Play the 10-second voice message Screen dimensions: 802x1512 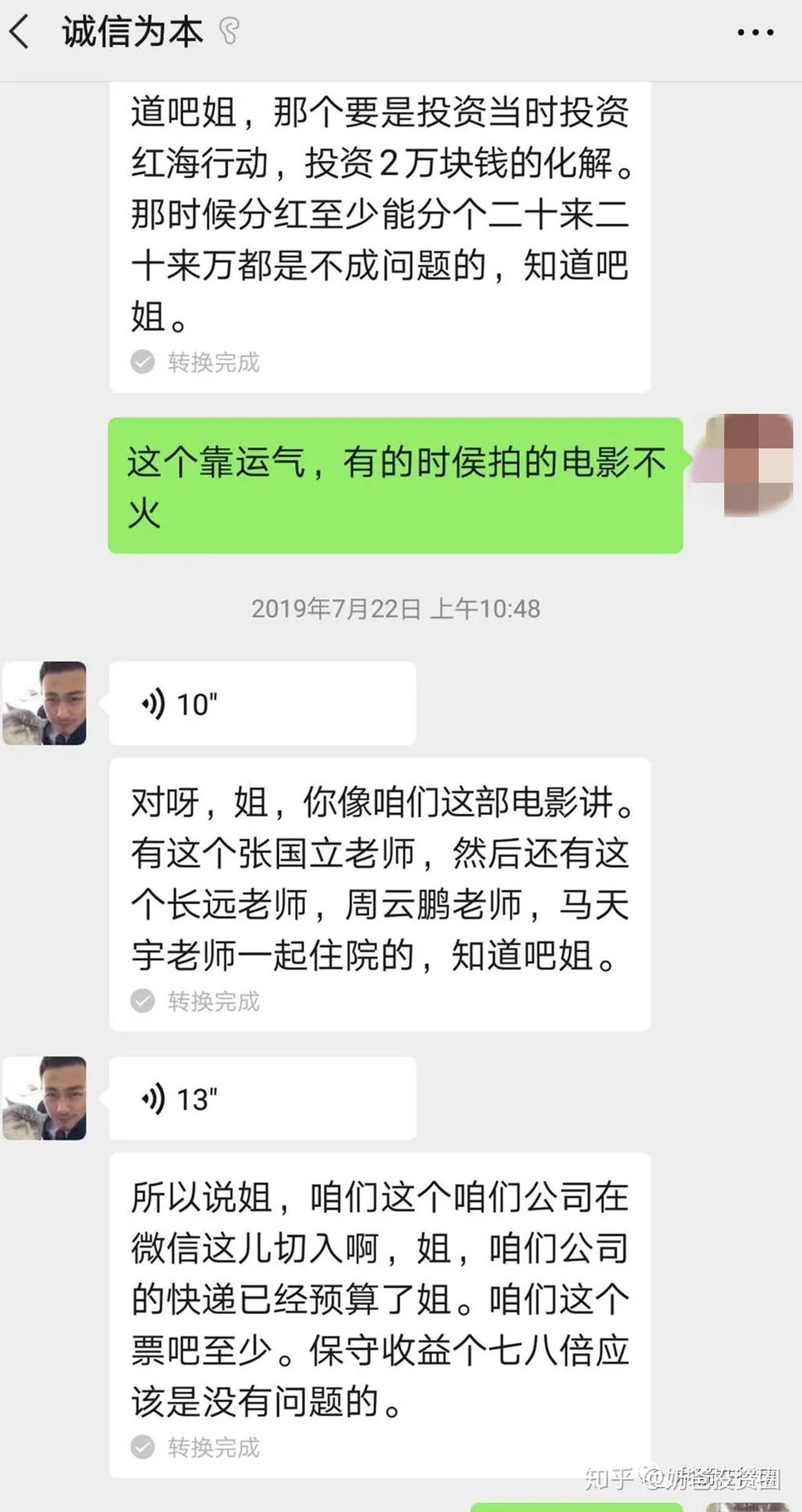(262, 703)
